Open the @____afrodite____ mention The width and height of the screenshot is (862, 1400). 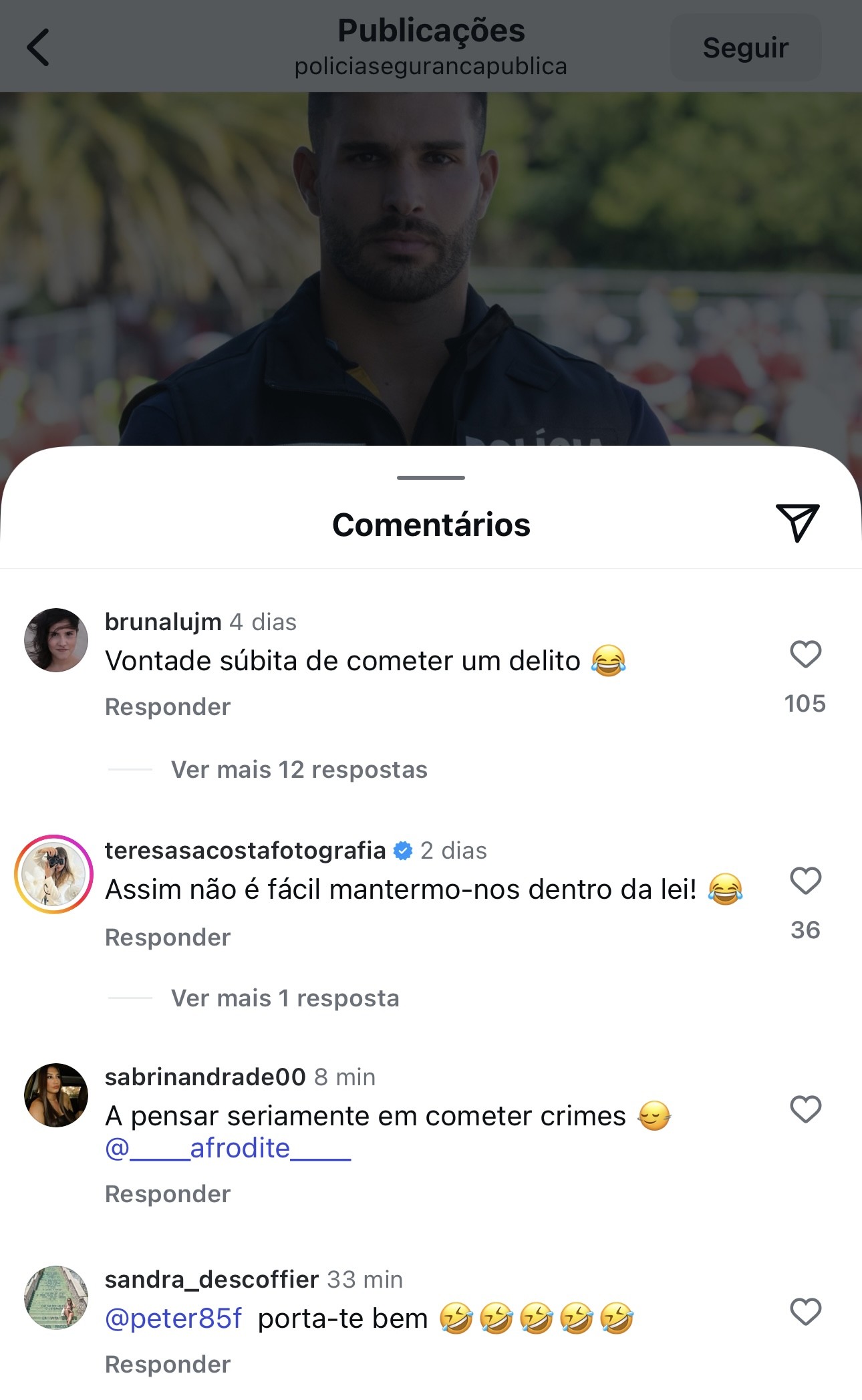coord(228,1149)
